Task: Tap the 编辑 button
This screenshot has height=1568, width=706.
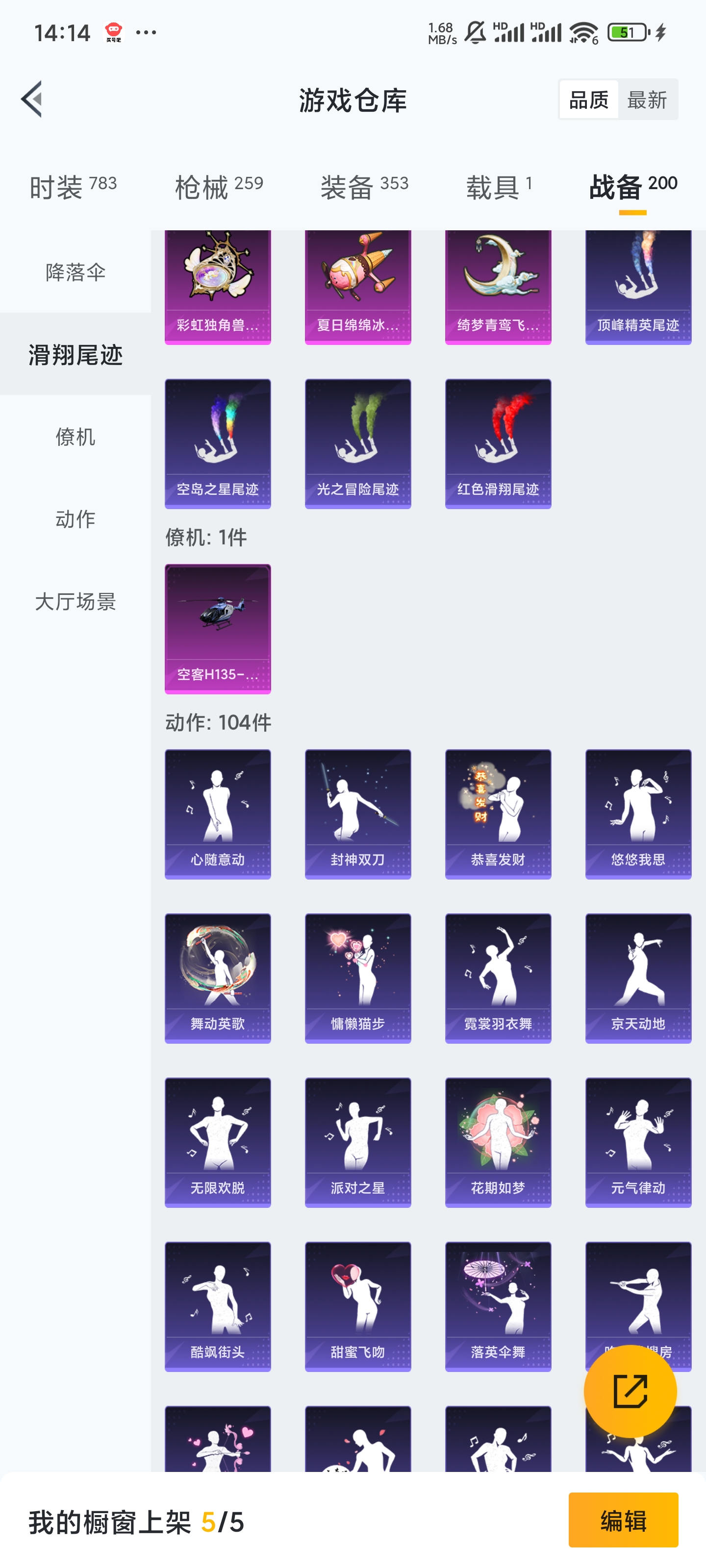Action: click(x=623, y=1520)
